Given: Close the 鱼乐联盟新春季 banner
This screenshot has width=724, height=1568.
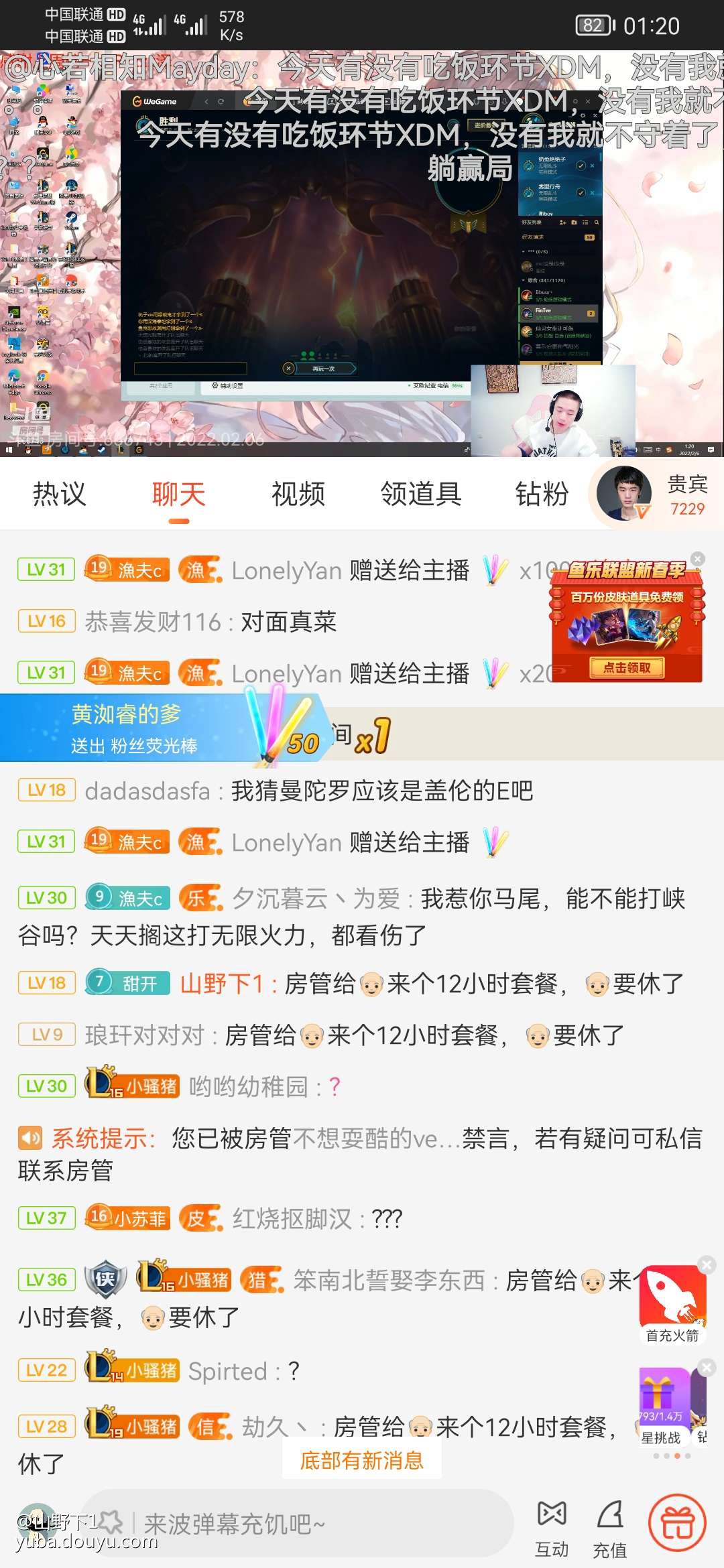Looking at the screenshot, I should pyautogui.click(x=698, y=559).
